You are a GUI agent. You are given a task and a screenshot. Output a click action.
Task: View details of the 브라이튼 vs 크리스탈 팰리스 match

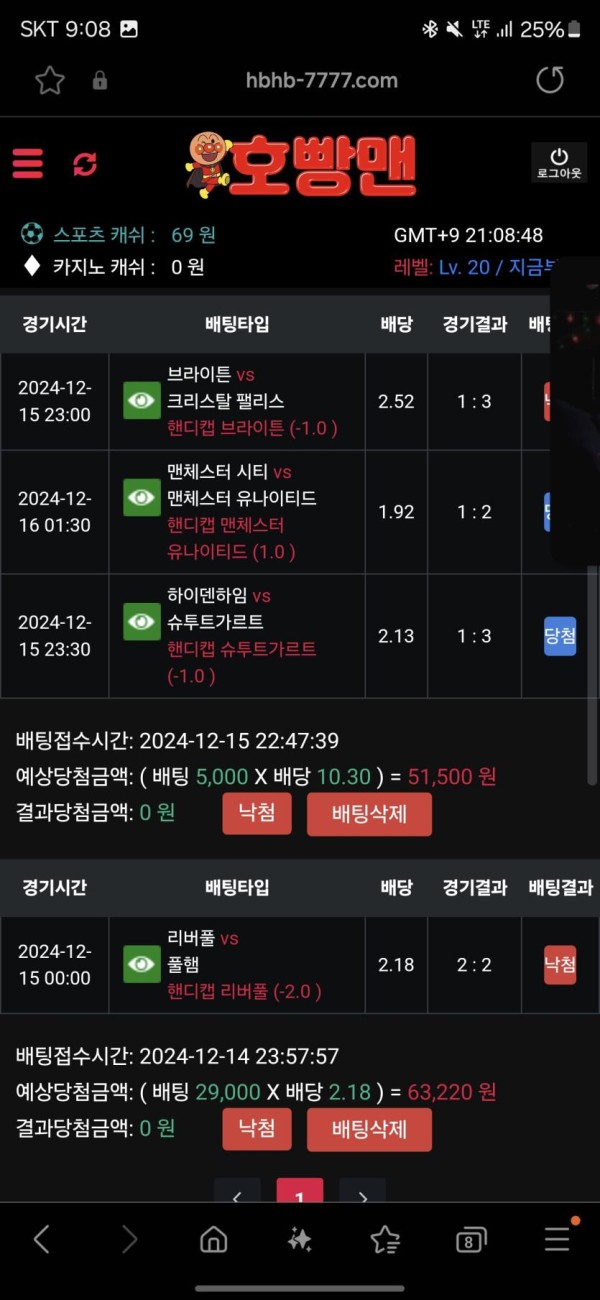(x=142, y=401)
